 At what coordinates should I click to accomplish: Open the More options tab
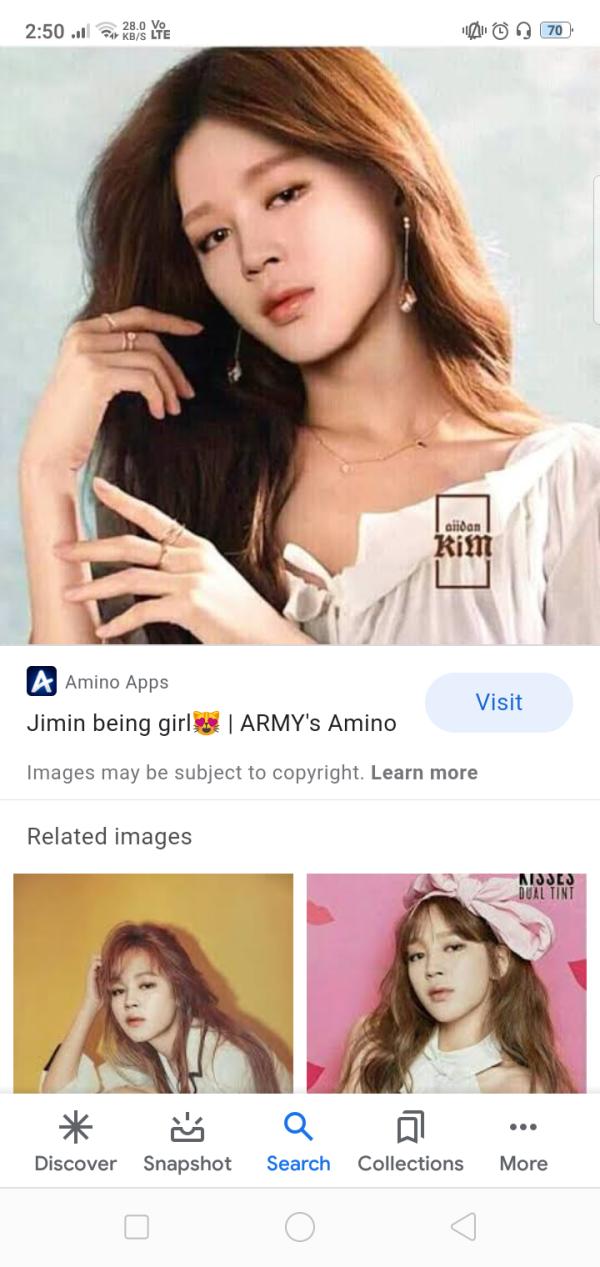(x=523, y=1143)
